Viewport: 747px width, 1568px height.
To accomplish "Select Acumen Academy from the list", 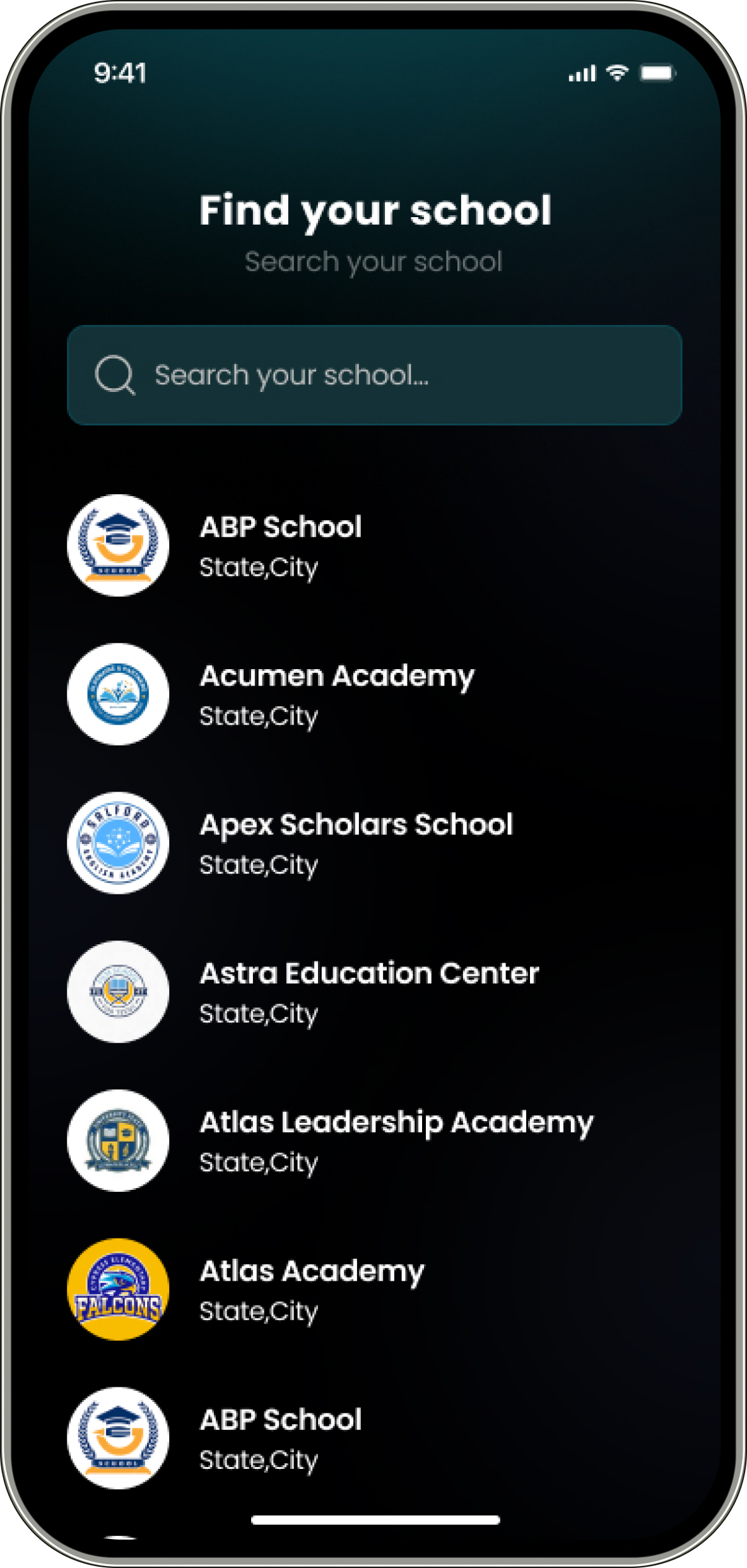I will [374, 694].
